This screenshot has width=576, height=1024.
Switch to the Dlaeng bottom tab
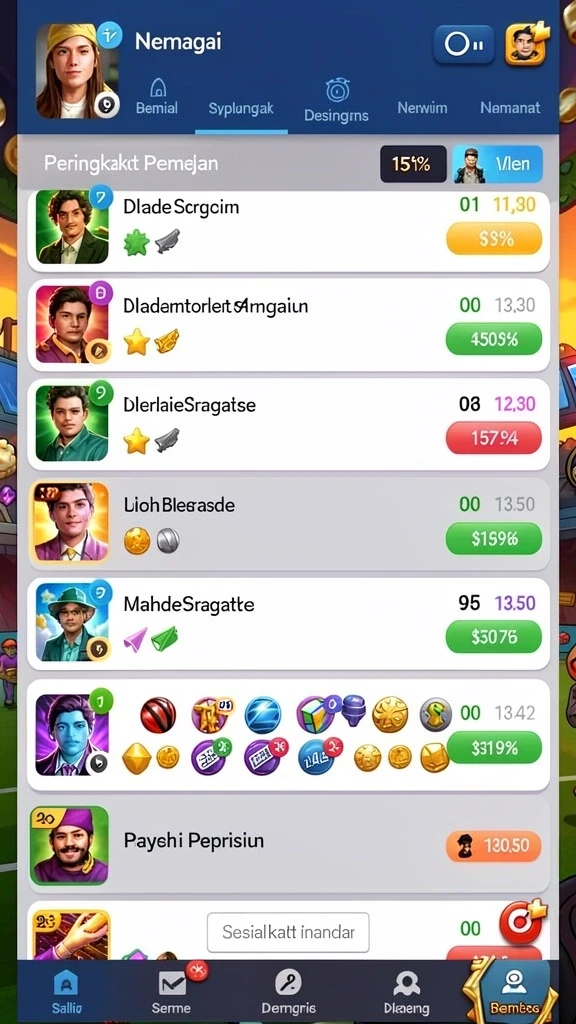(x=406, y=991)
